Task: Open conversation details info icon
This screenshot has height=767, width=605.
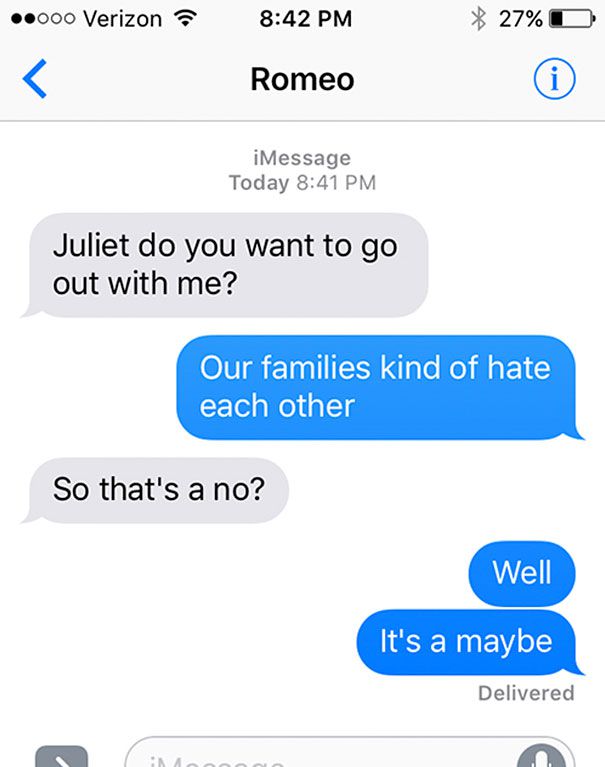Action: point(556,81)
